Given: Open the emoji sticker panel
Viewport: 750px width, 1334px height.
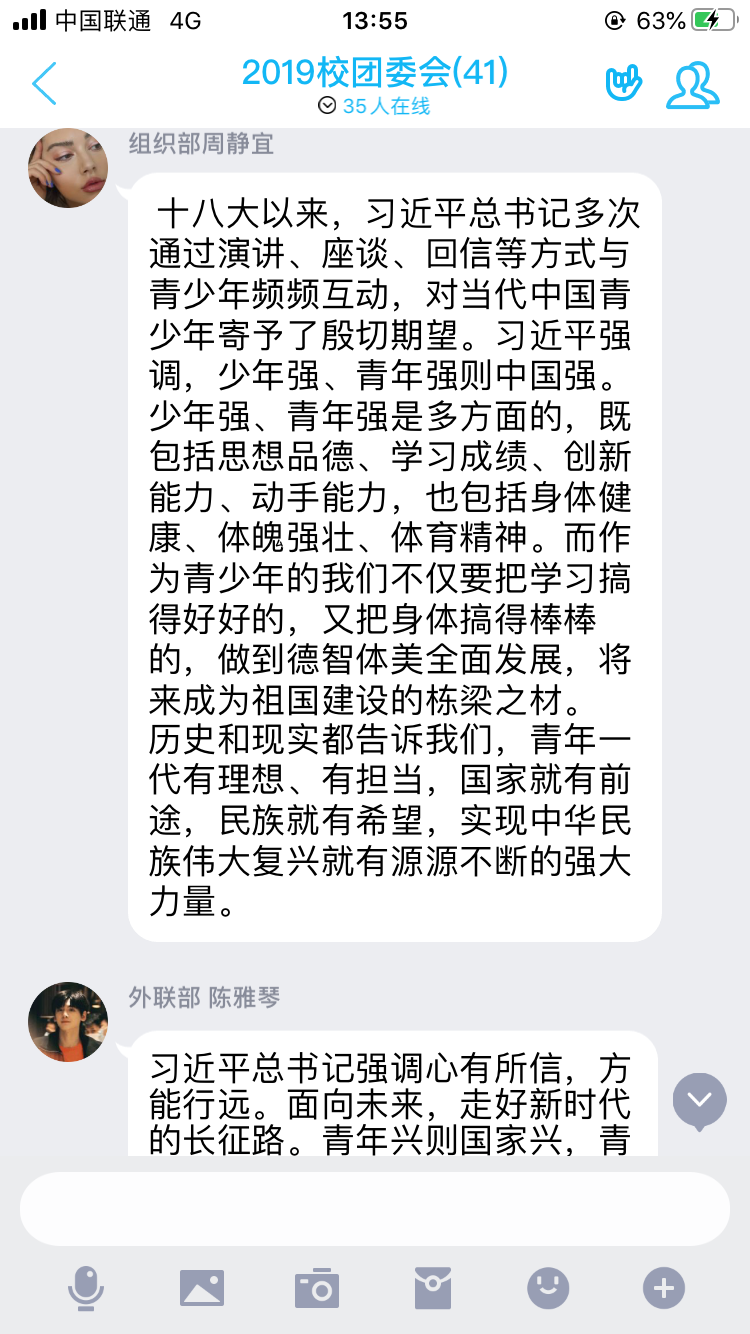Looking at the screenshot, I should tap(548, 1288).
